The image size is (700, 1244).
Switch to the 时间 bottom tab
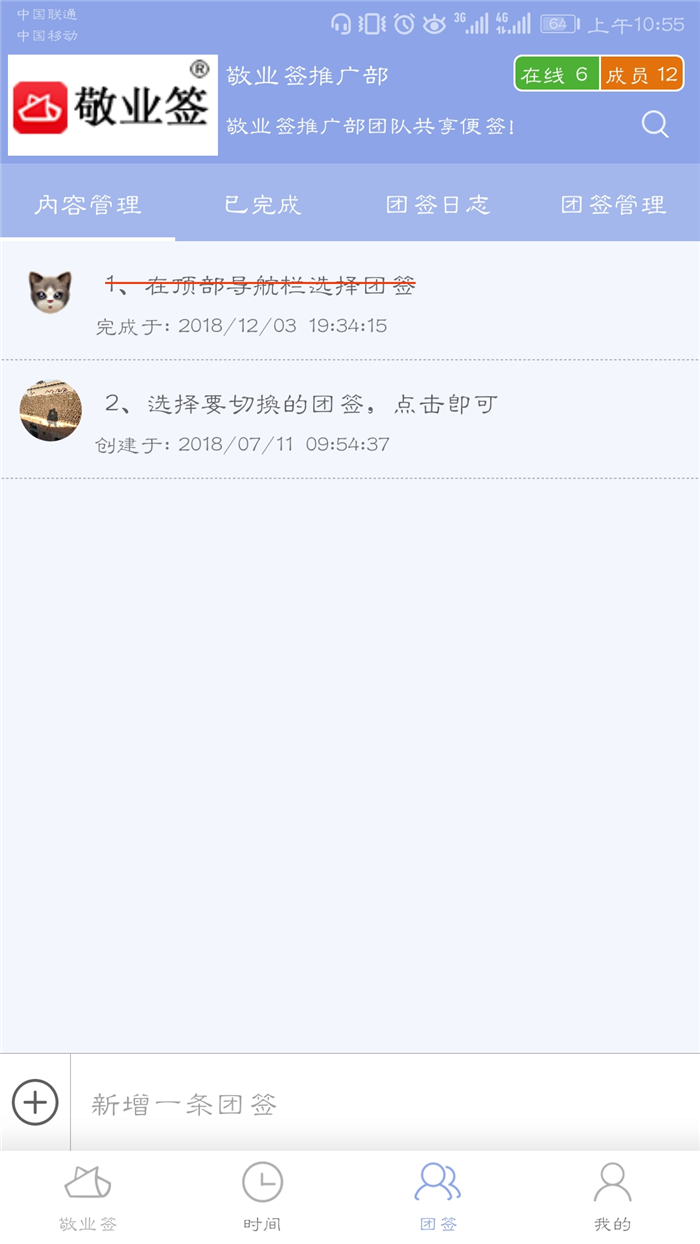click(x=262, y=1197)
